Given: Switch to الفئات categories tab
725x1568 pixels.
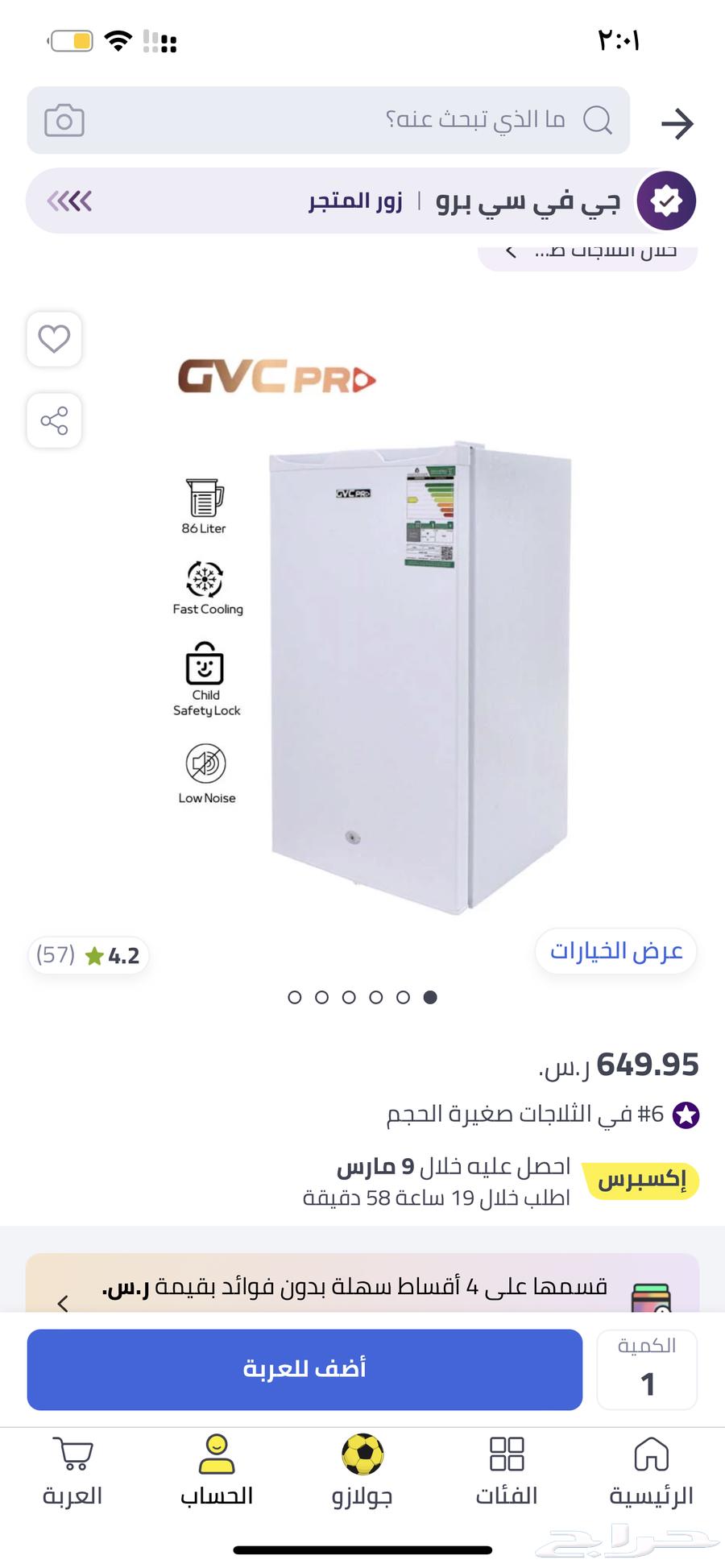Looking at the screenshot, I should [x=506, y=1472].
